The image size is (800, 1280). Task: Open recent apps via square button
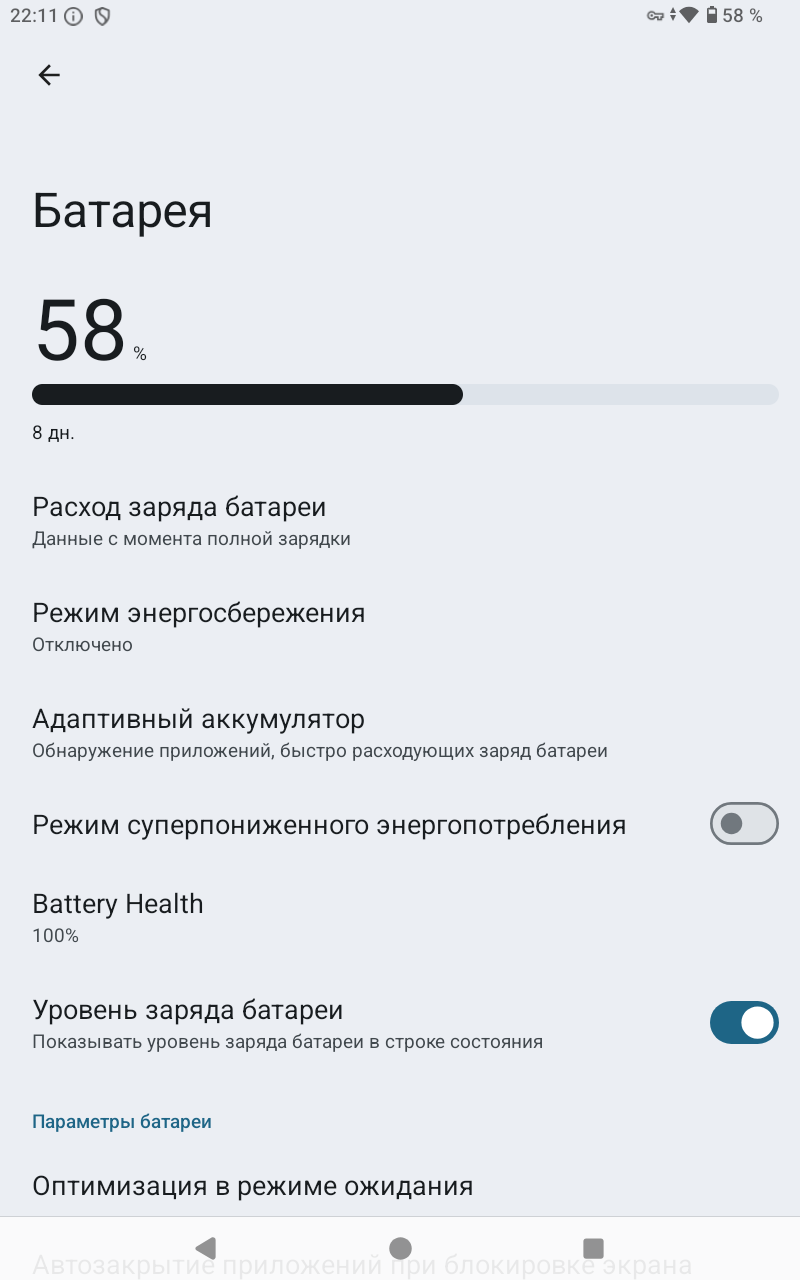[x=593, y=1248]
